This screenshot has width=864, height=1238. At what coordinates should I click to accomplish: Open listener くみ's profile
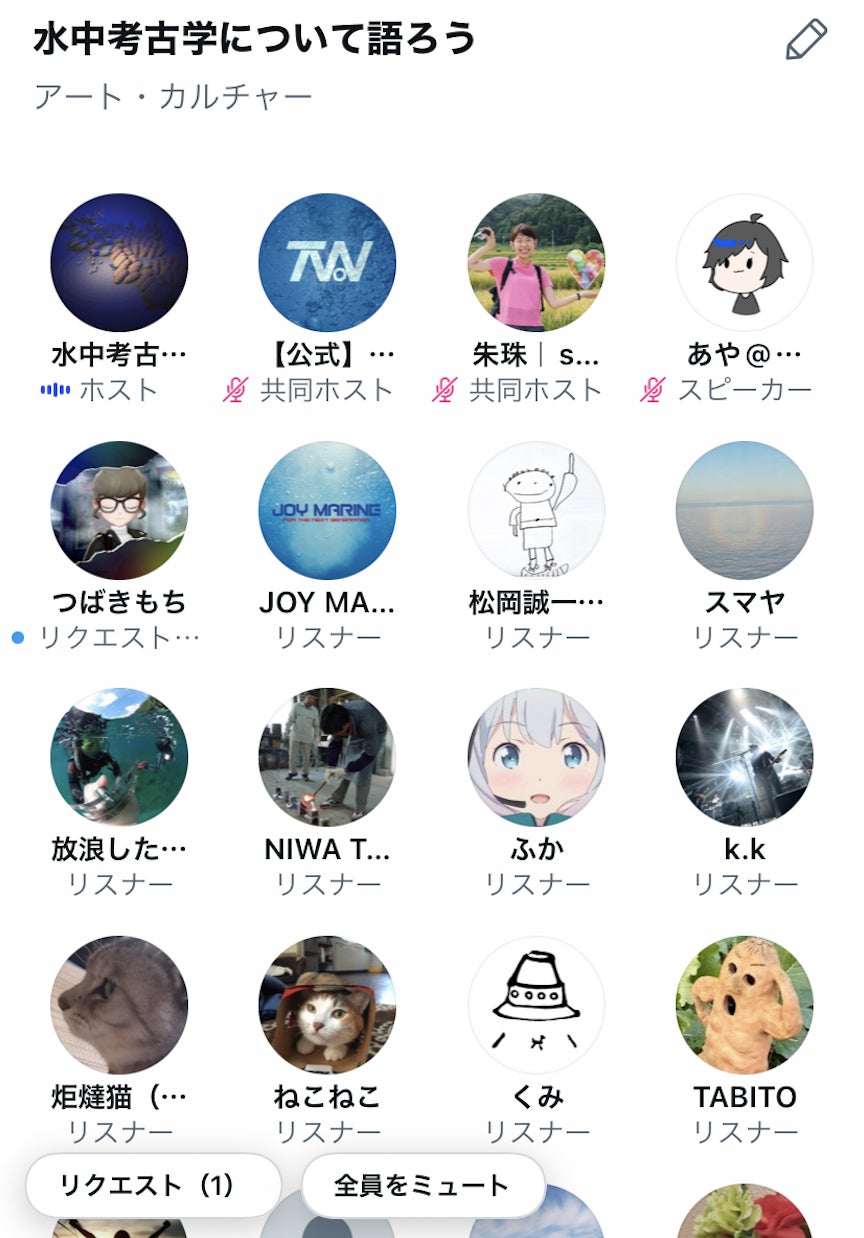(x=536, y=1005)
